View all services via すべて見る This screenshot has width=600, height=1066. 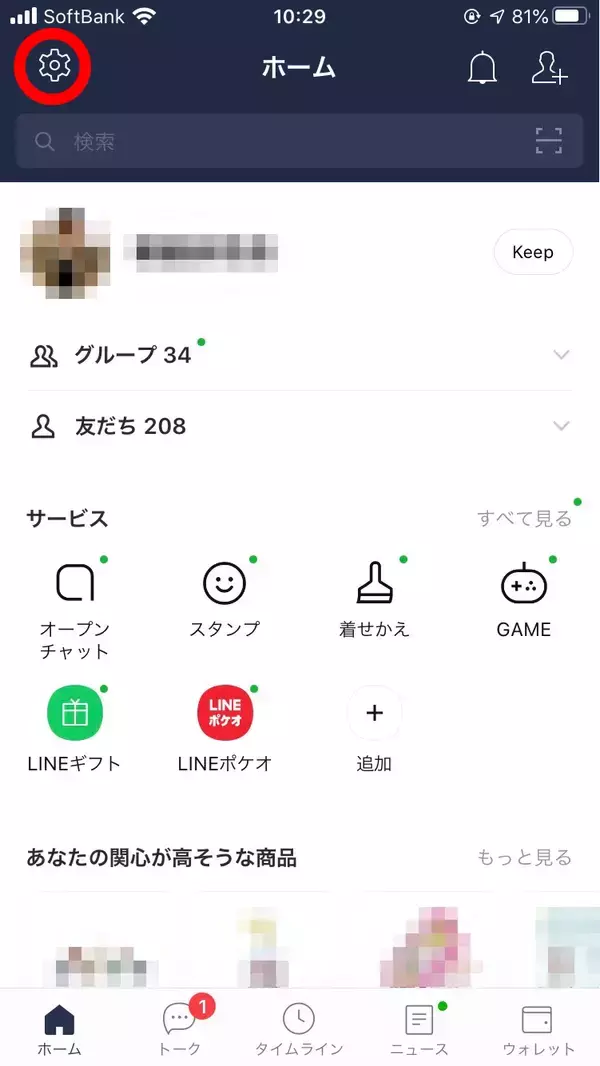(x=524, y=518)
